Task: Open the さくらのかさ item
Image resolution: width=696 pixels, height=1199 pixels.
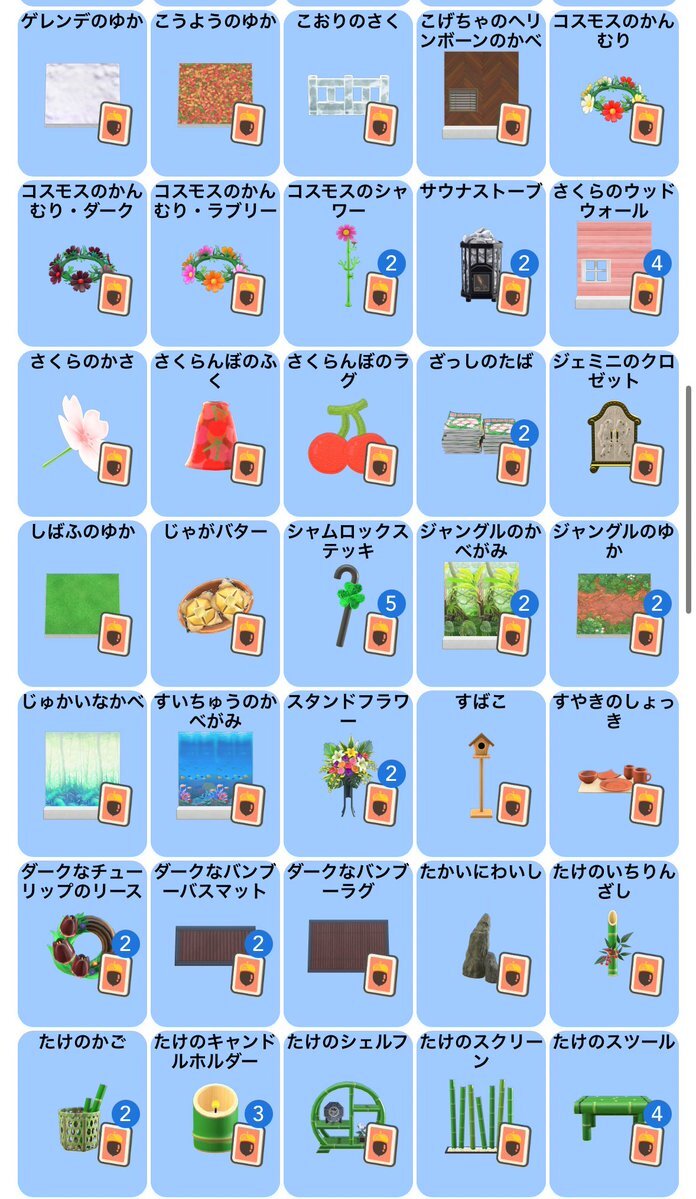Action: click(x=82, y=433)
